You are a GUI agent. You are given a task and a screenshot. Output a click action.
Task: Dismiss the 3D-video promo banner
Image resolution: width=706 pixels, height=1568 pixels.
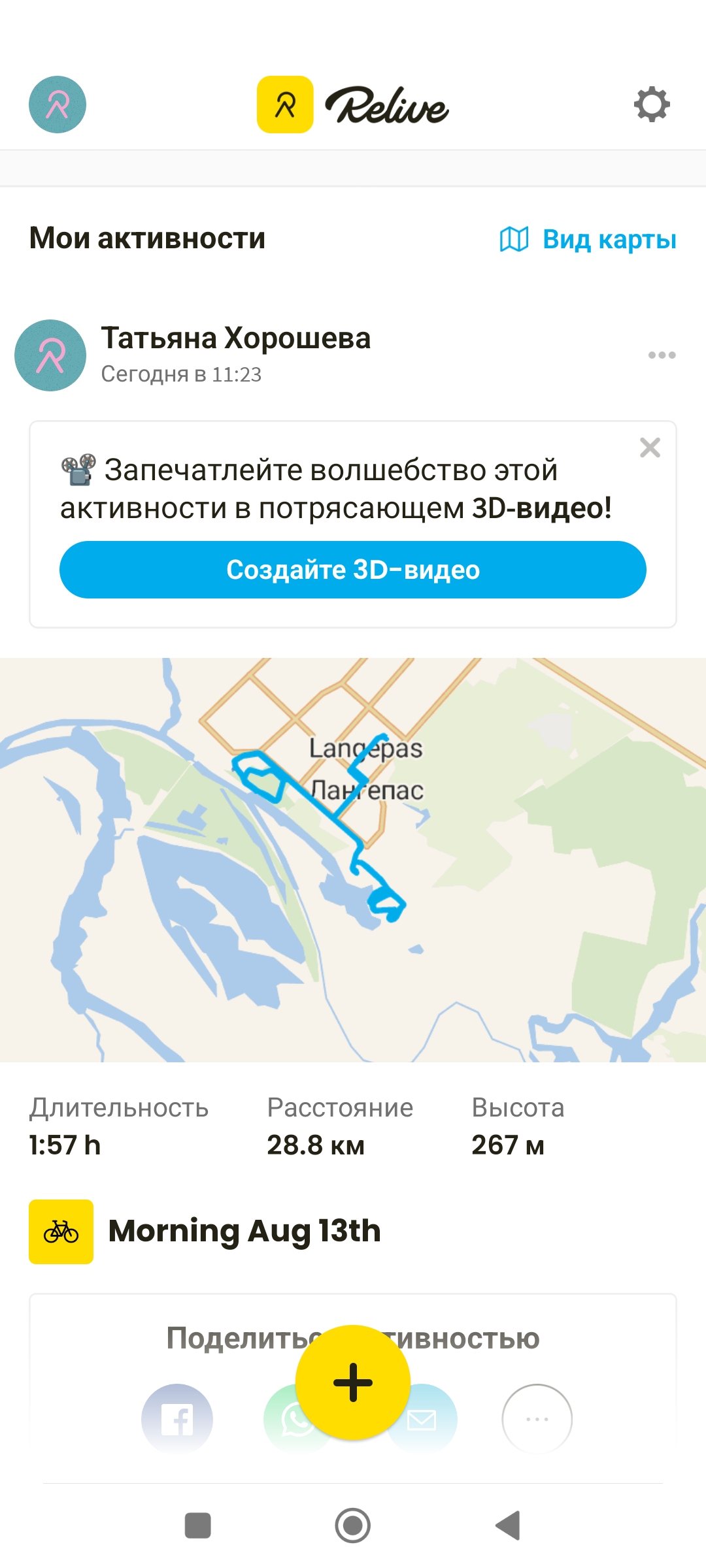(650, 448)
